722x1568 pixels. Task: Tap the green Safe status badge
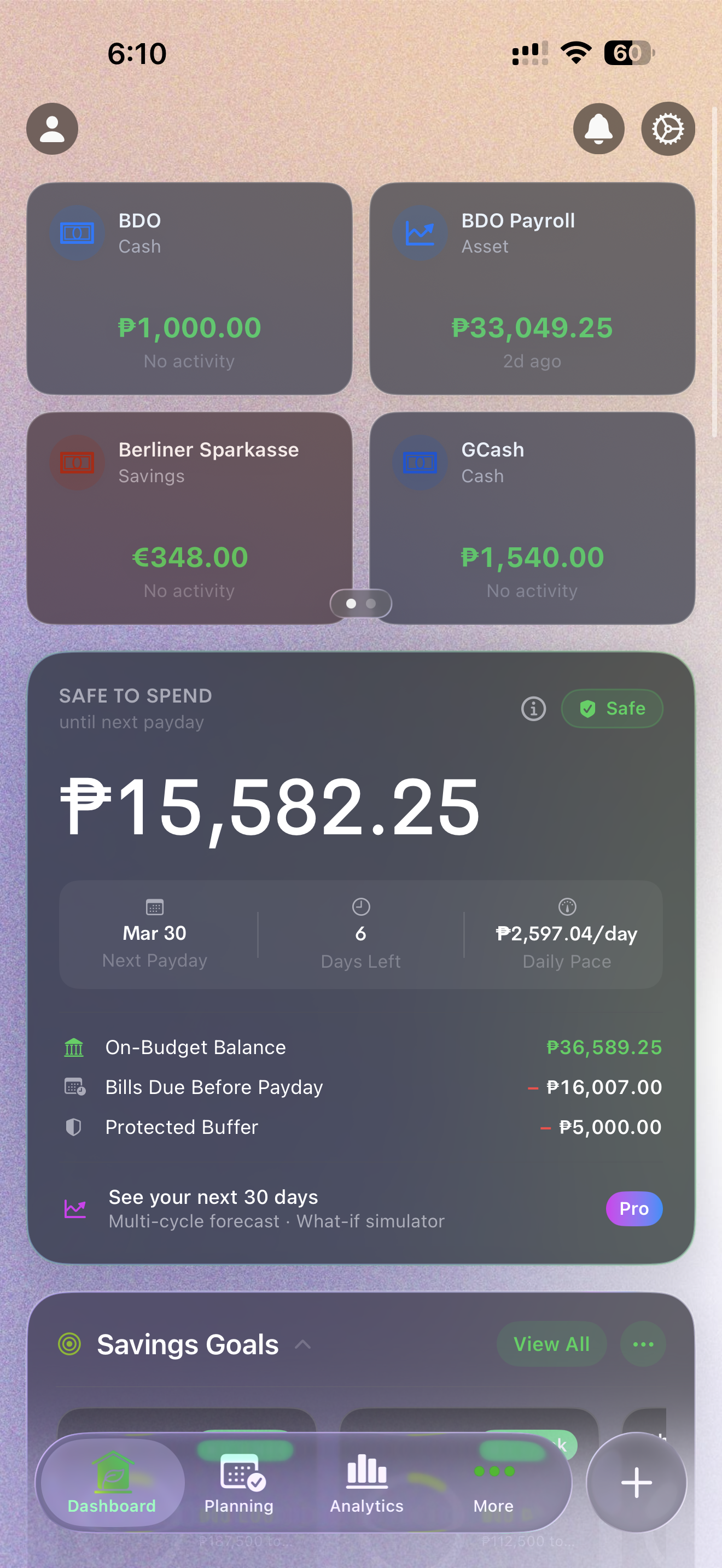pyautogui.click(x=612, y=708)
